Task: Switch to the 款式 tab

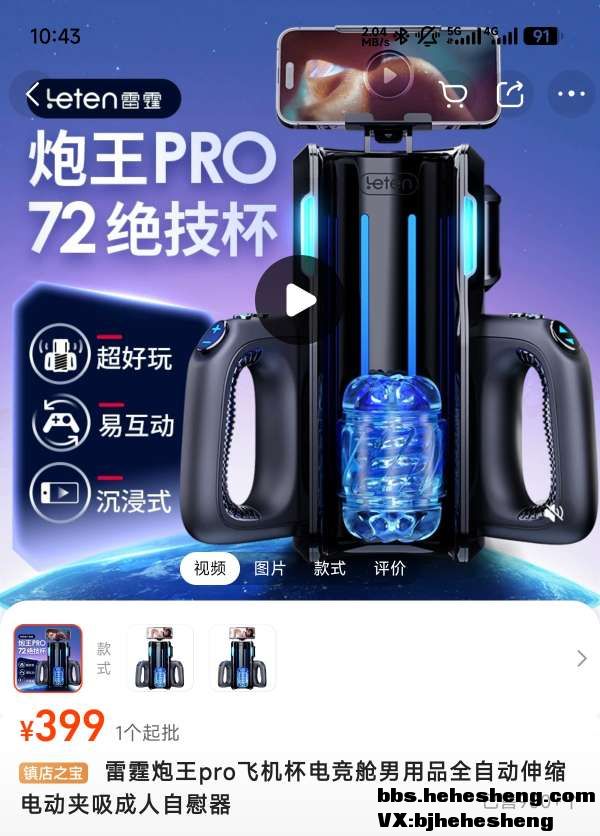Action: pyautogui.click(x=330, y=568)
